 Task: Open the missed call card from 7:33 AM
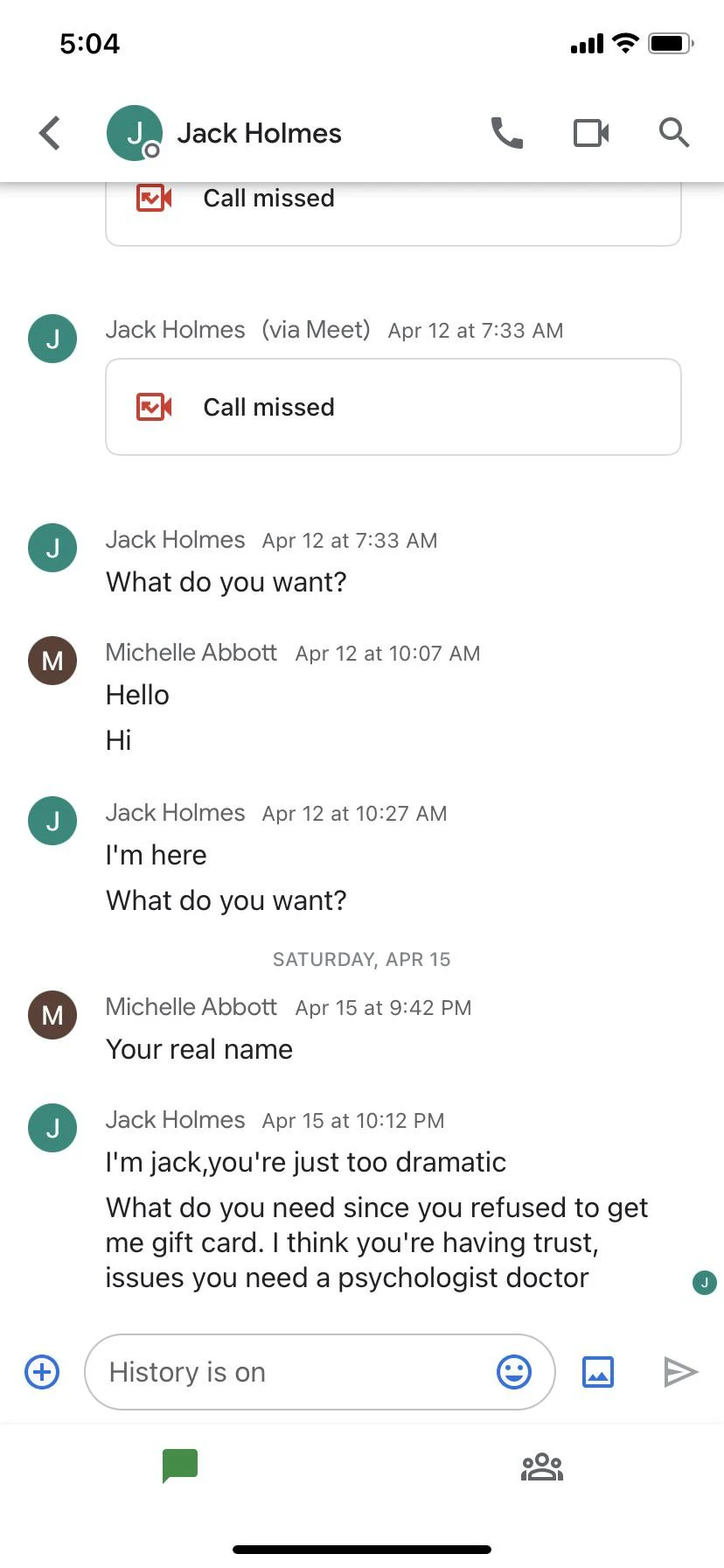(x=393, y=407)
